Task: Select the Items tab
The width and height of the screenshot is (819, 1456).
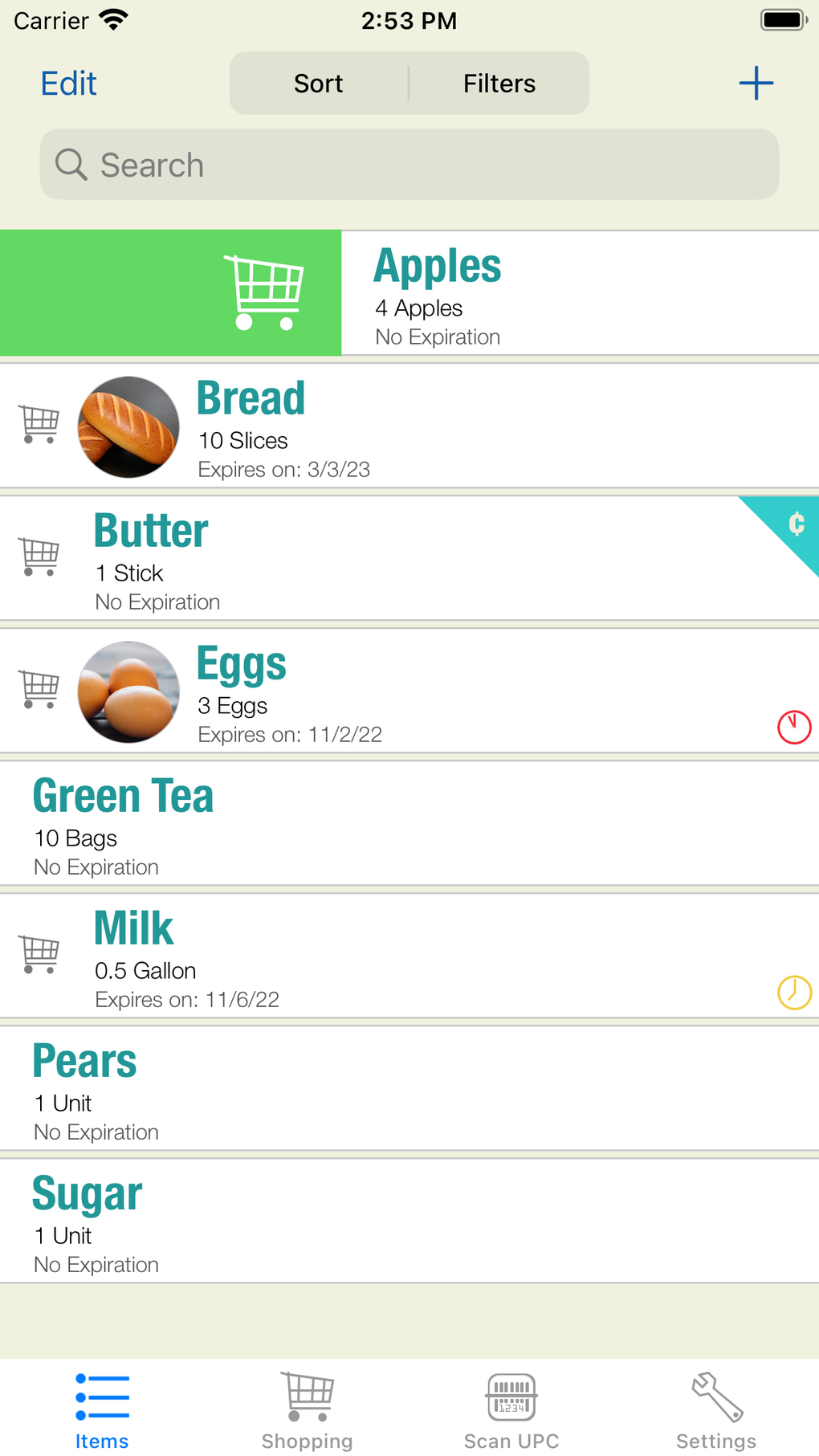Action: pos(102,1411)
